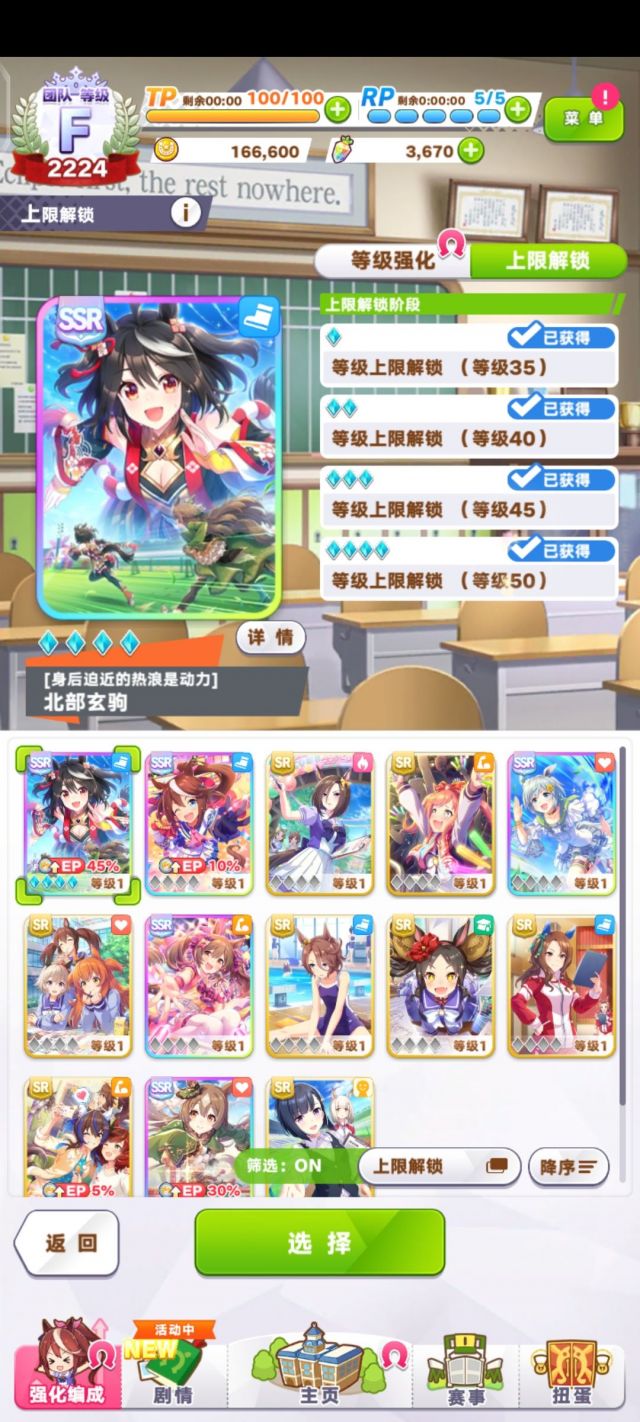Tap the 返回 back button

[x=69, y=1243]
